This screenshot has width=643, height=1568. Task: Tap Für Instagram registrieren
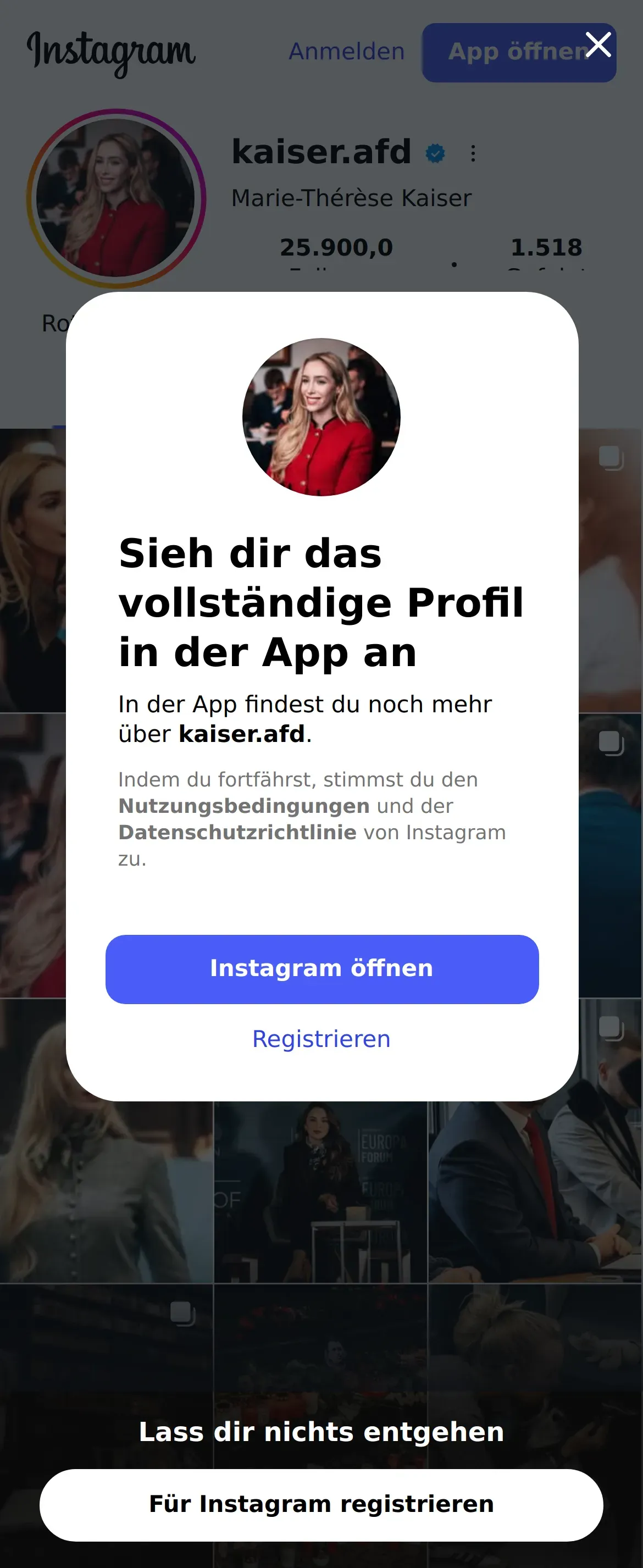[321, 1504]
